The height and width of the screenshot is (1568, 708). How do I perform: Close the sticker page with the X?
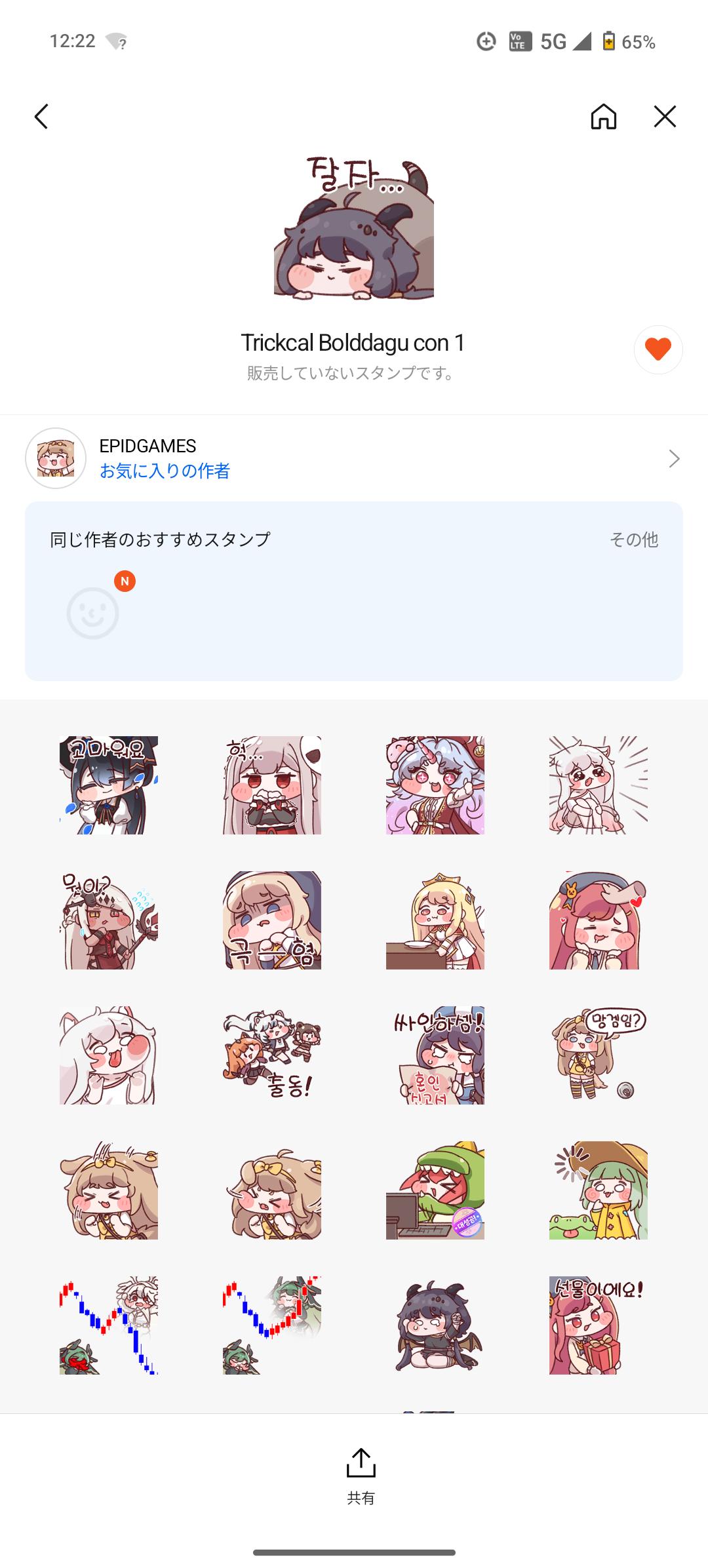click(665, 117)
